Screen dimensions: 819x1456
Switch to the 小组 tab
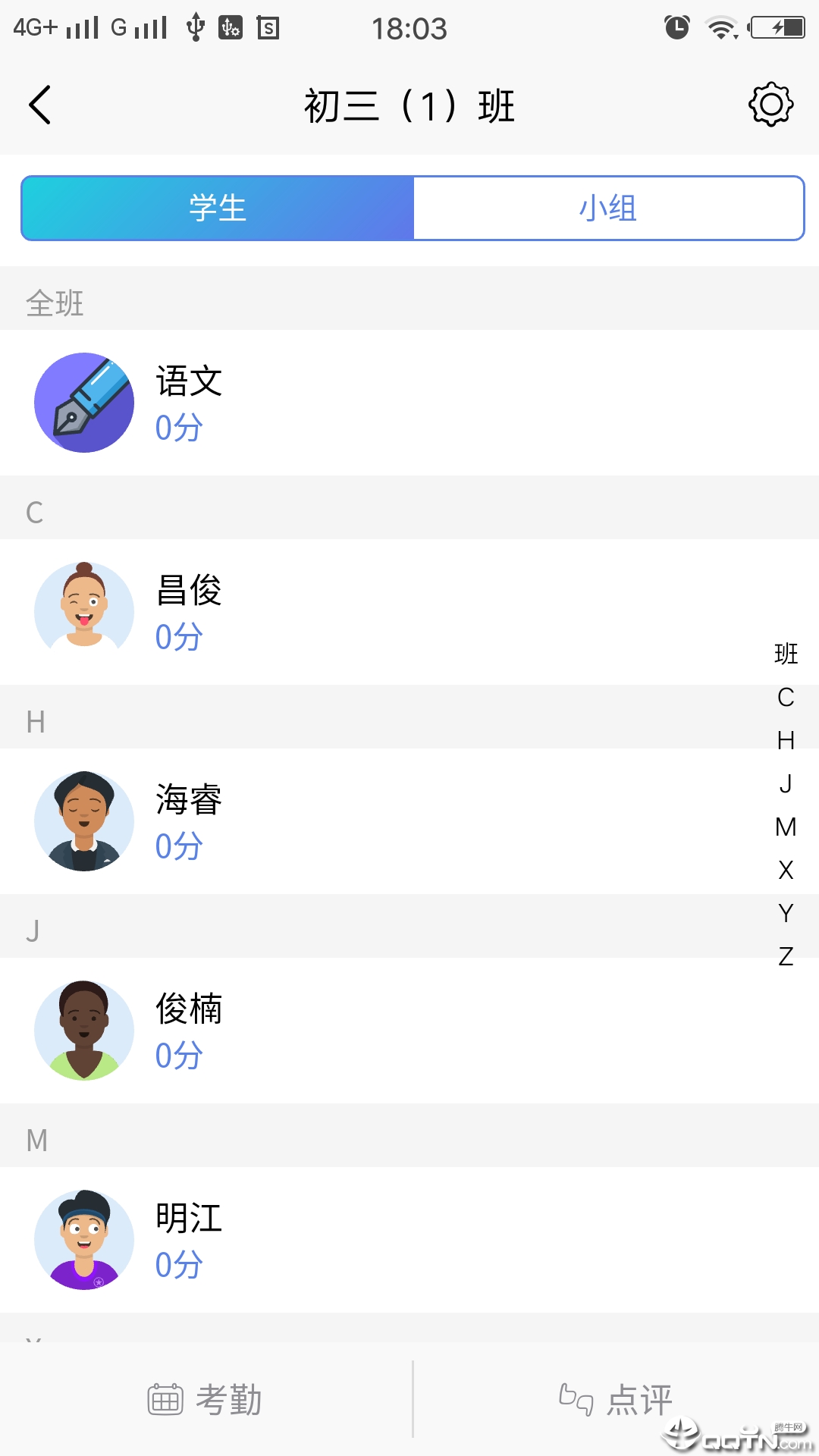tap(608, 209)
